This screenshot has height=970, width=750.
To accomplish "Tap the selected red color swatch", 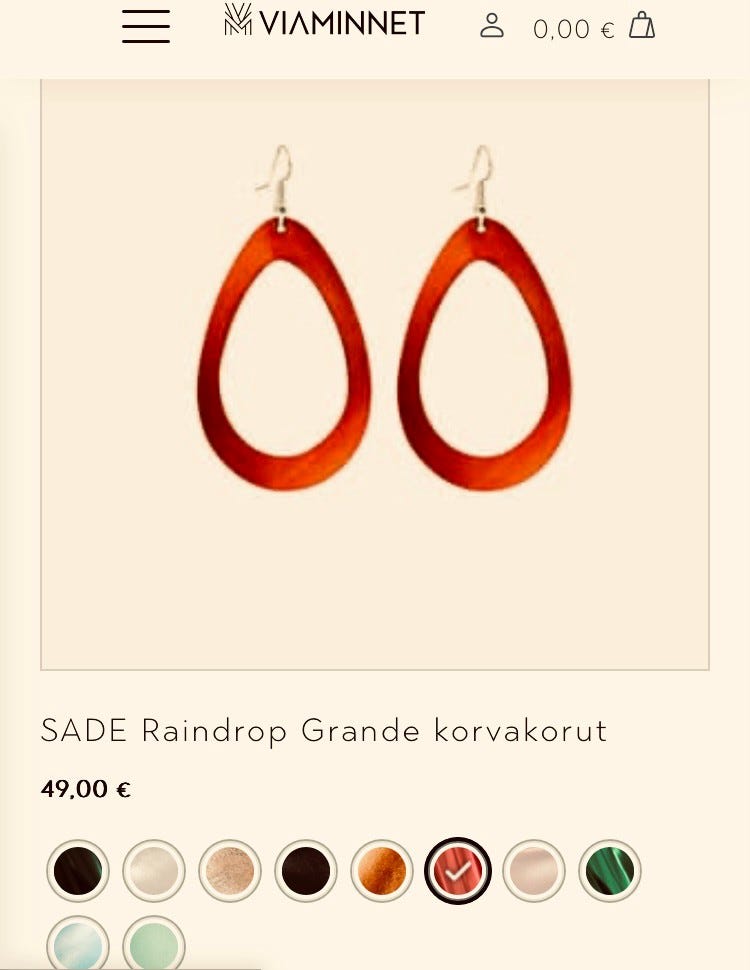I will (458, 871).
